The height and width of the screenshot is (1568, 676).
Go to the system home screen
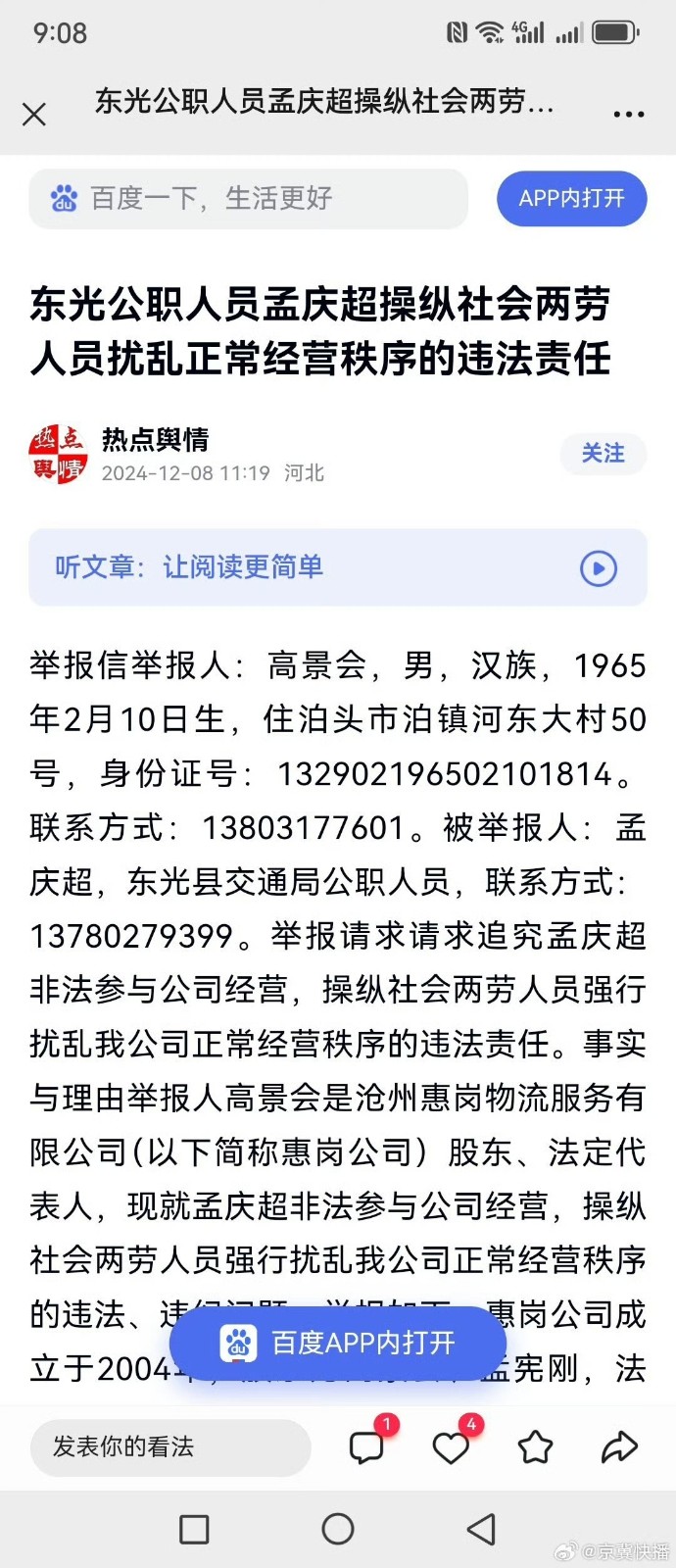click(338, 1529)
